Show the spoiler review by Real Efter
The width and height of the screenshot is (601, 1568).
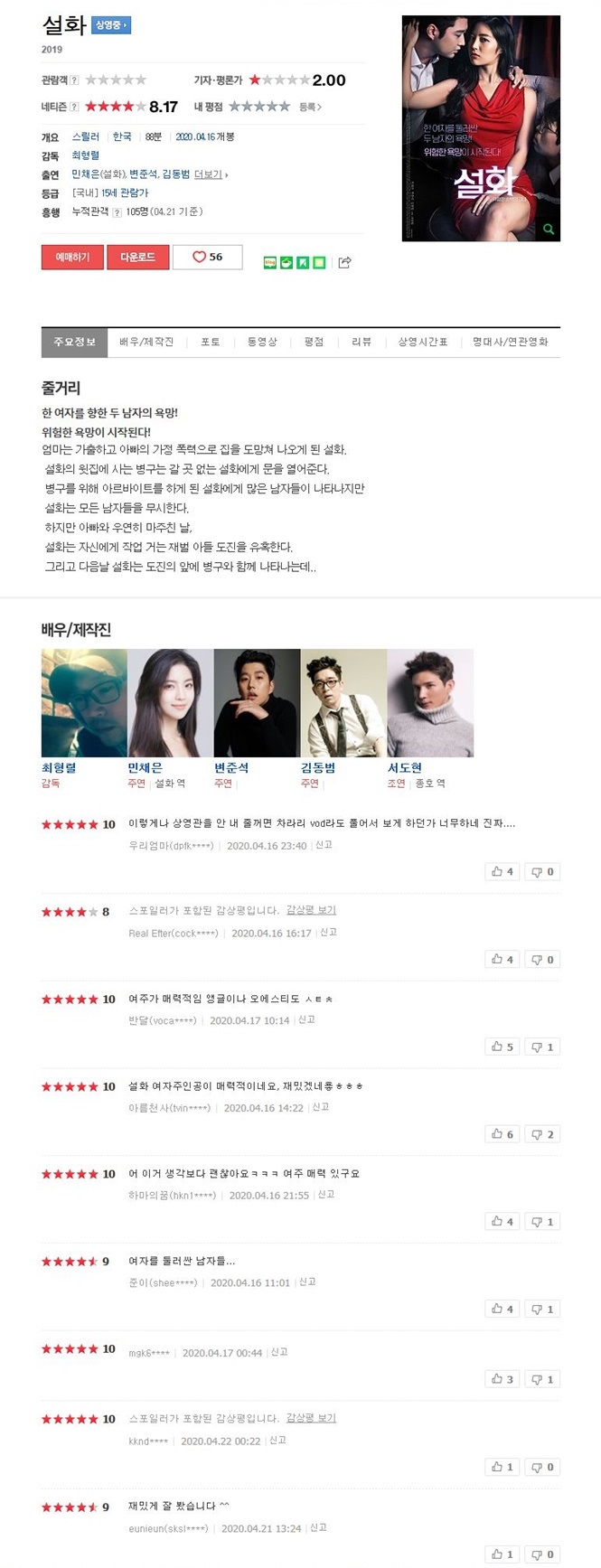pyautogui.click(x=311, y=910)
